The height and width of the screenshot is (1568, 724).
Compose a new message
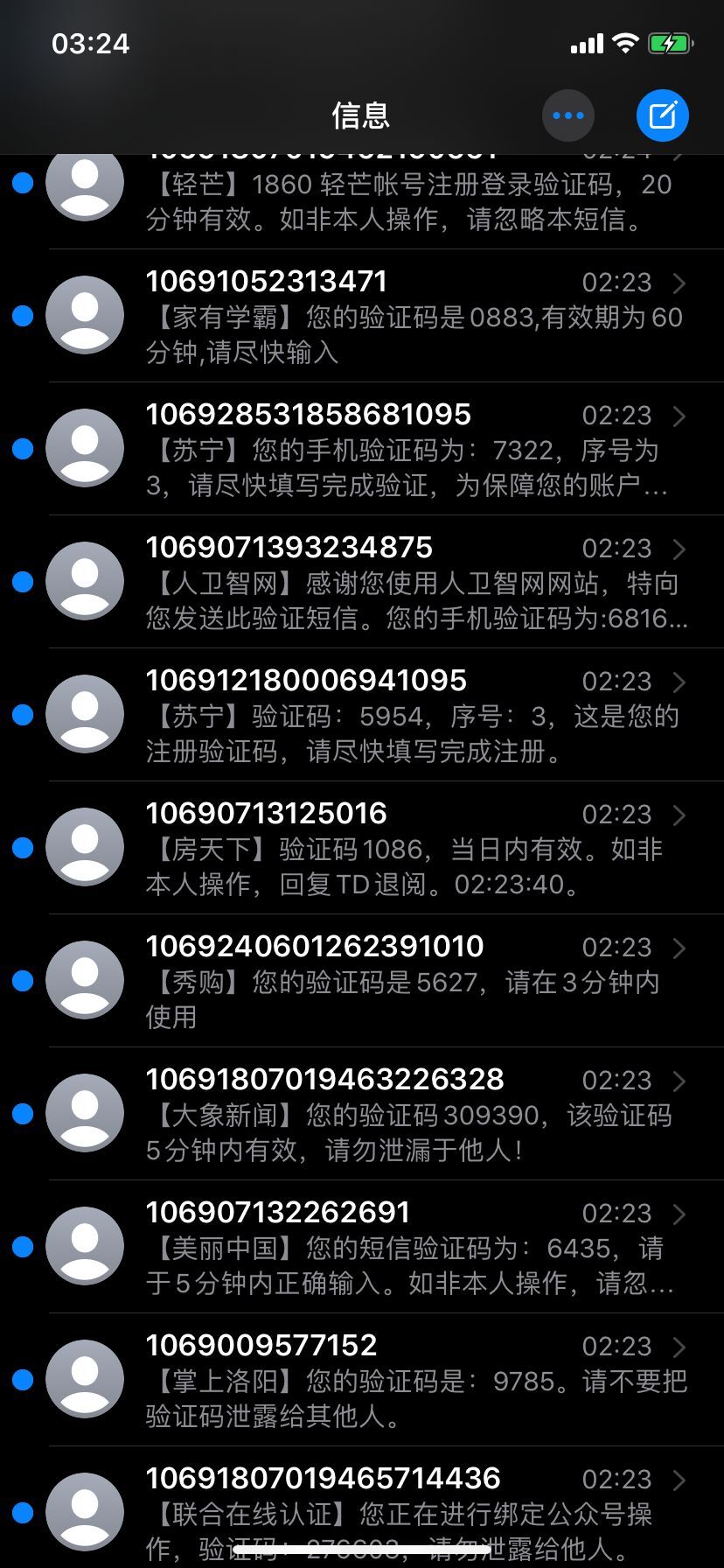(662, 115)
